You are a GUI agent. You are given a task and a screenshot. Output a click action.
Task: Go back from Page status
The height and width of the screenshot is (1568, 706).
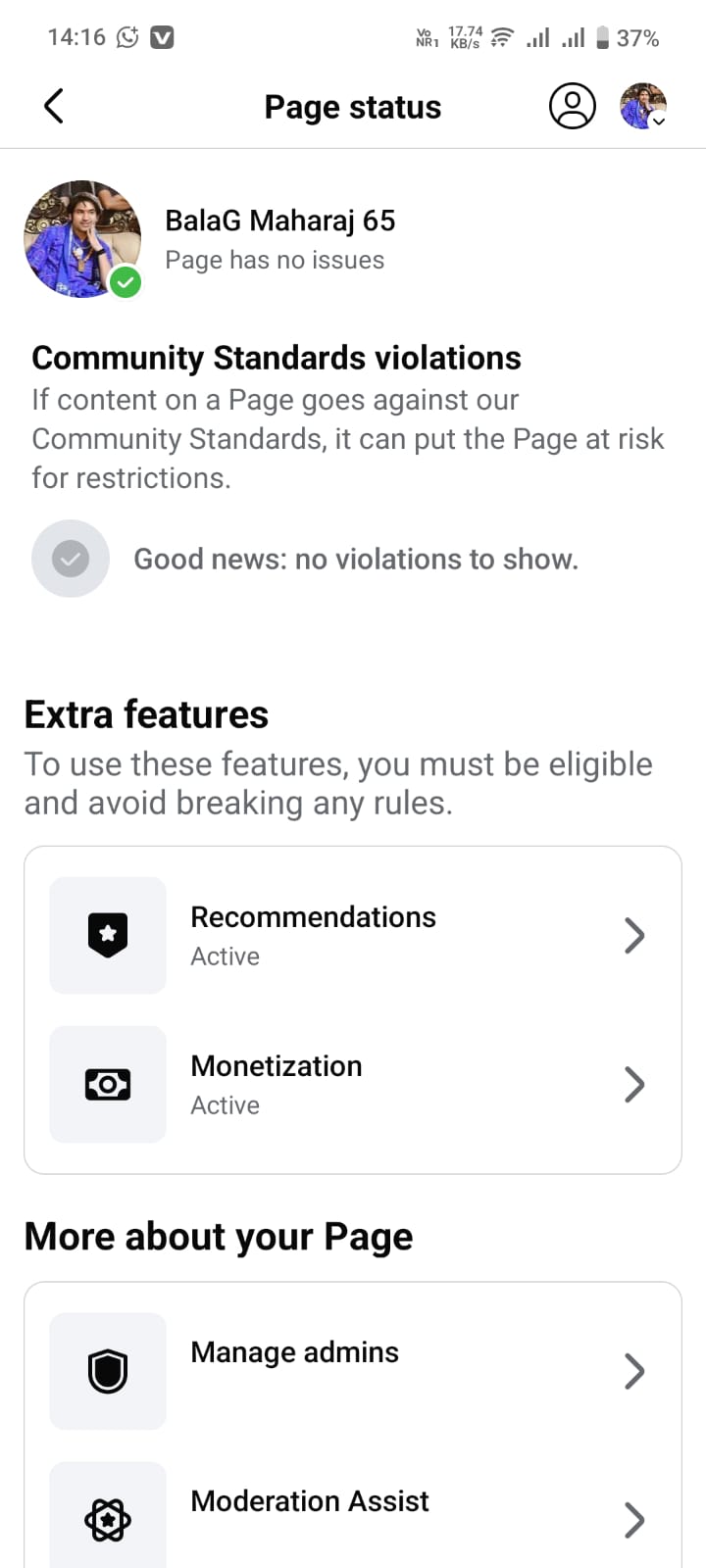(x=54, y=106)
